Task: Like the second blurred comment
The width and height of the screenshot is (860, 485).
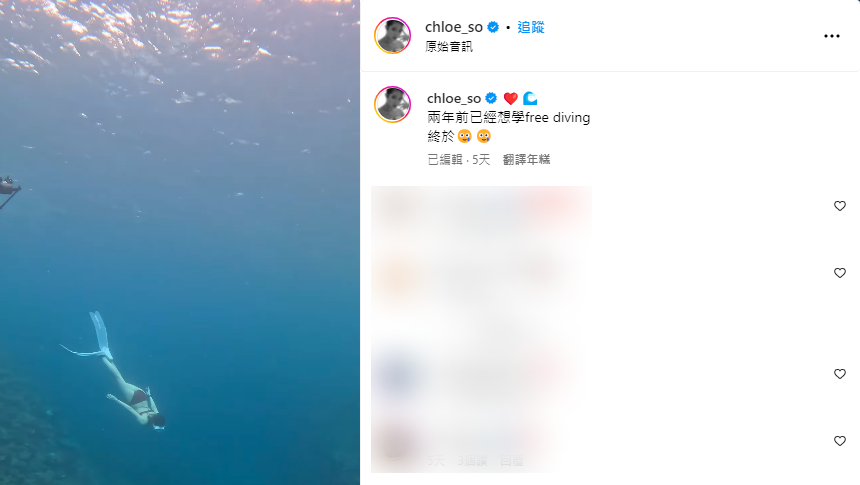Action: (839, 273)
